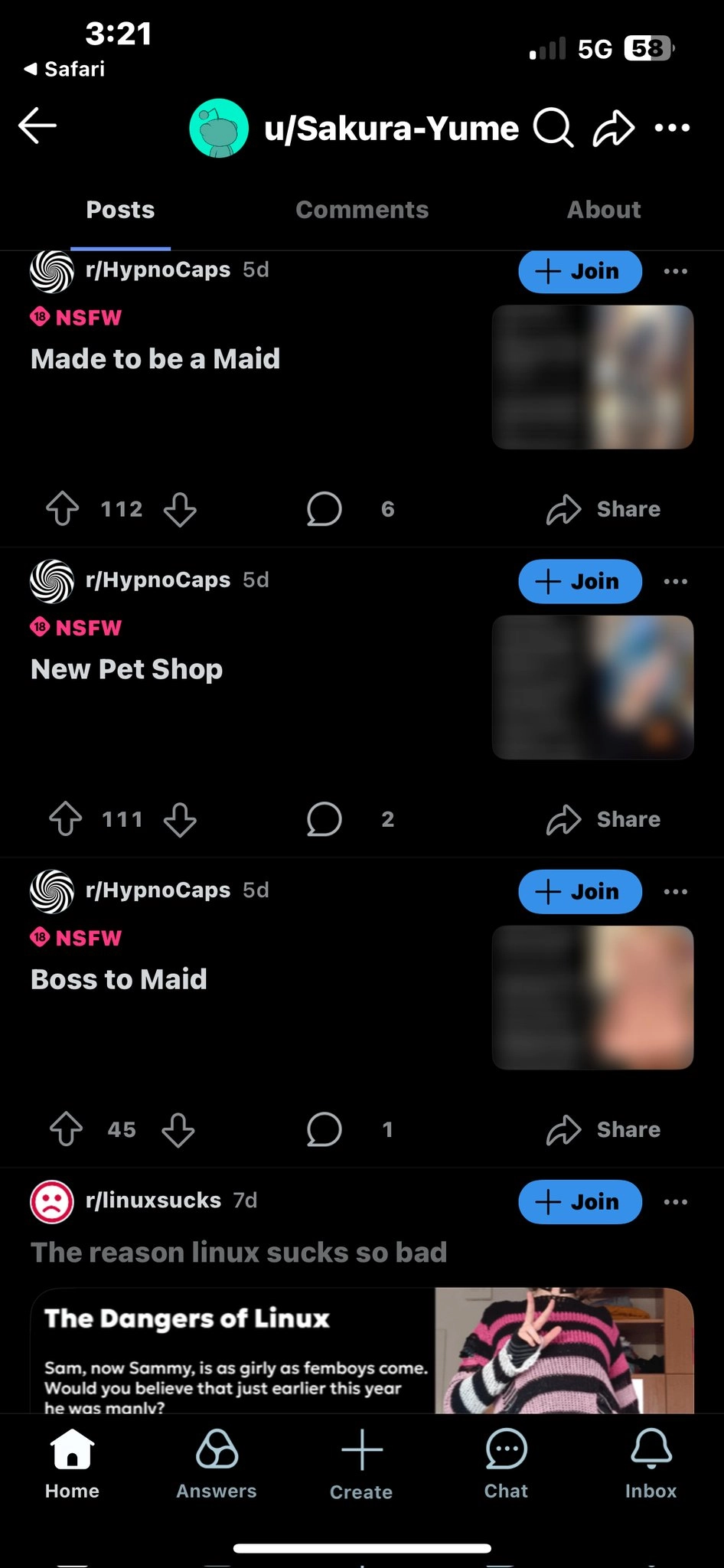Viewport: 724px width, 1568px height.
Task: Switch to the Comments tab
Action: (361, 210)
